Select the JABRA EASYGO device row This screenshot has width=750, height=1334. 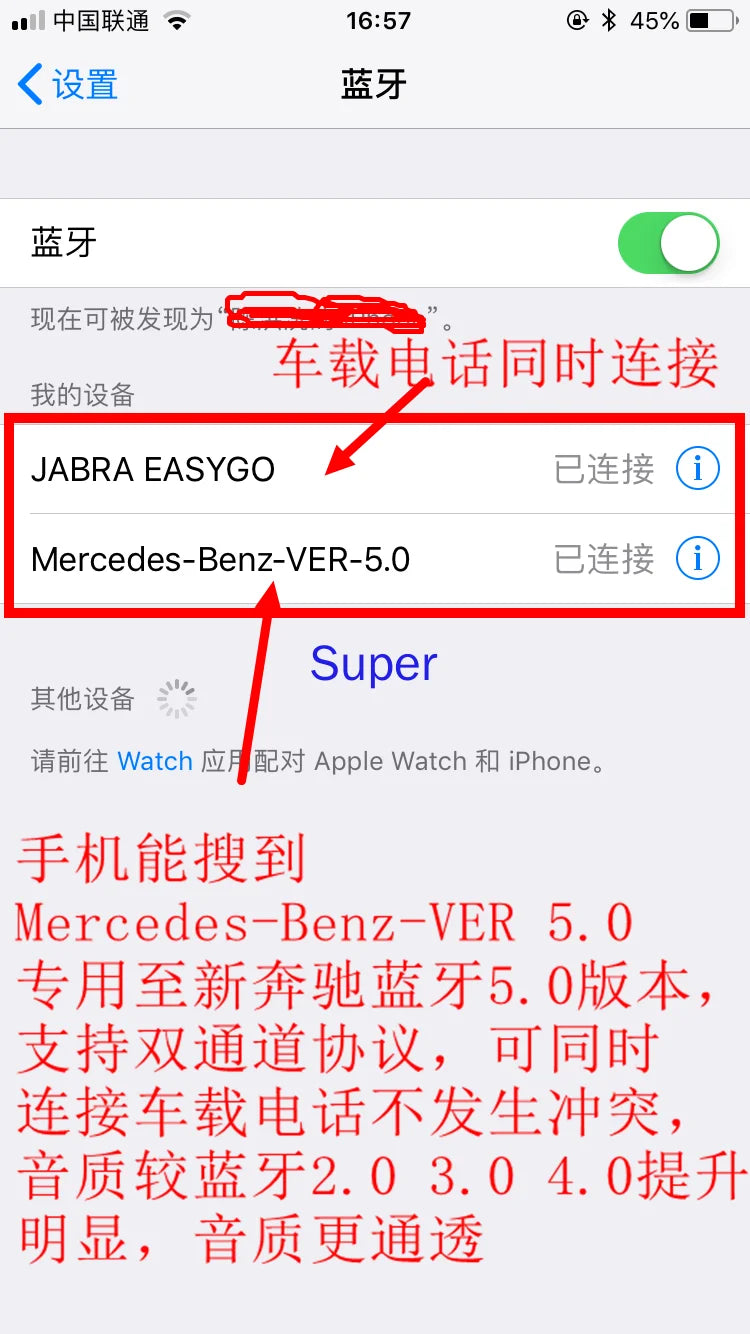coord(375,469)
